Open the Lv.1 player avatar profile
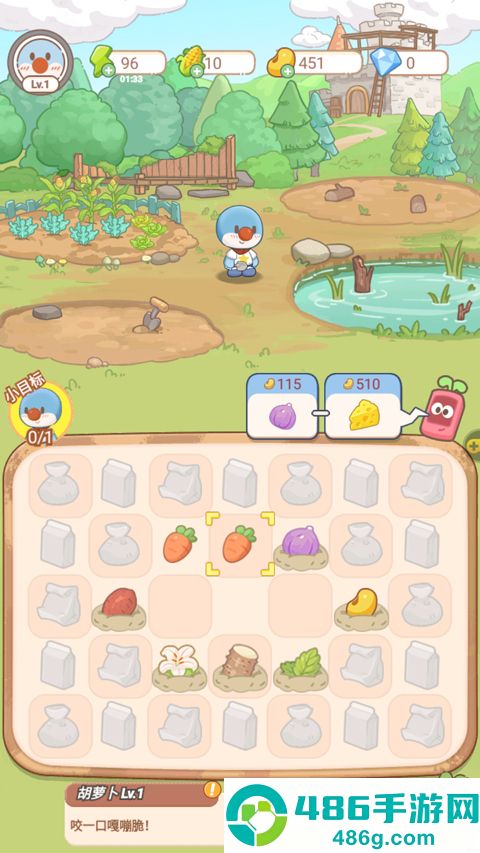 [41, 63]
